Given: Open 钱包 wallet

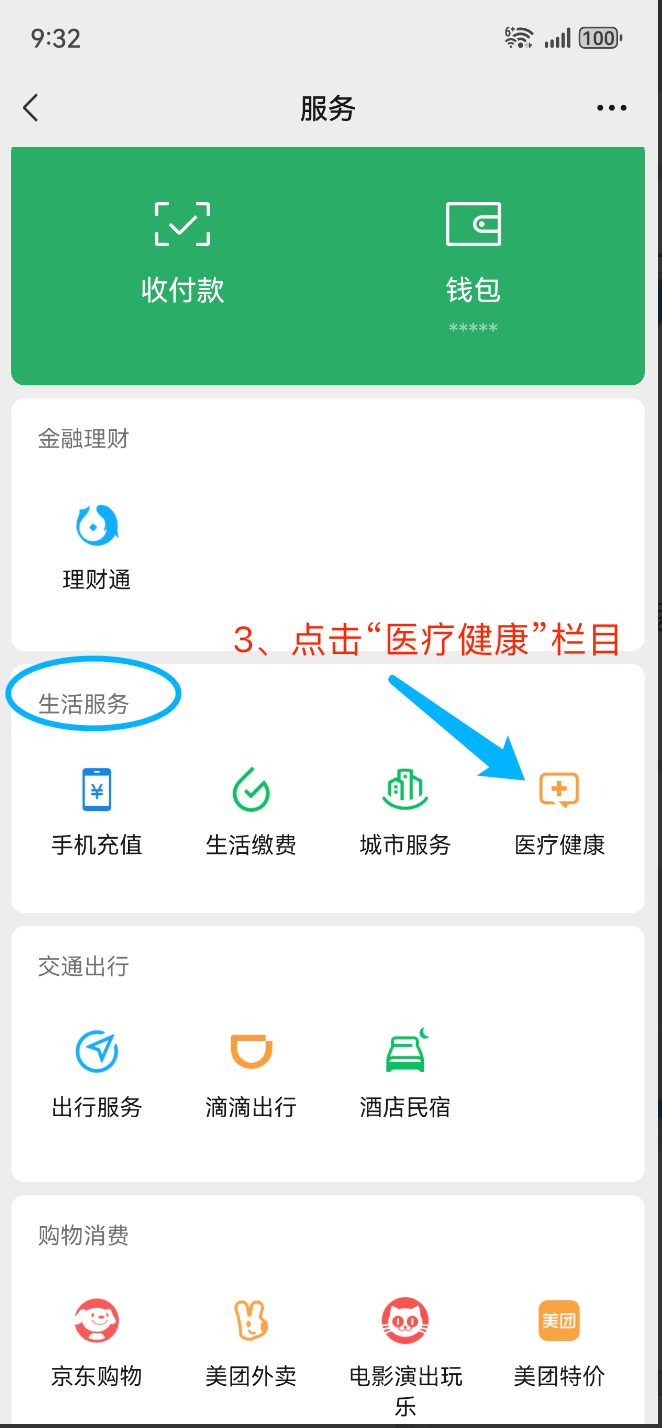Looking at the screenshot, I should pyautogui.click(x=473, y=250).
